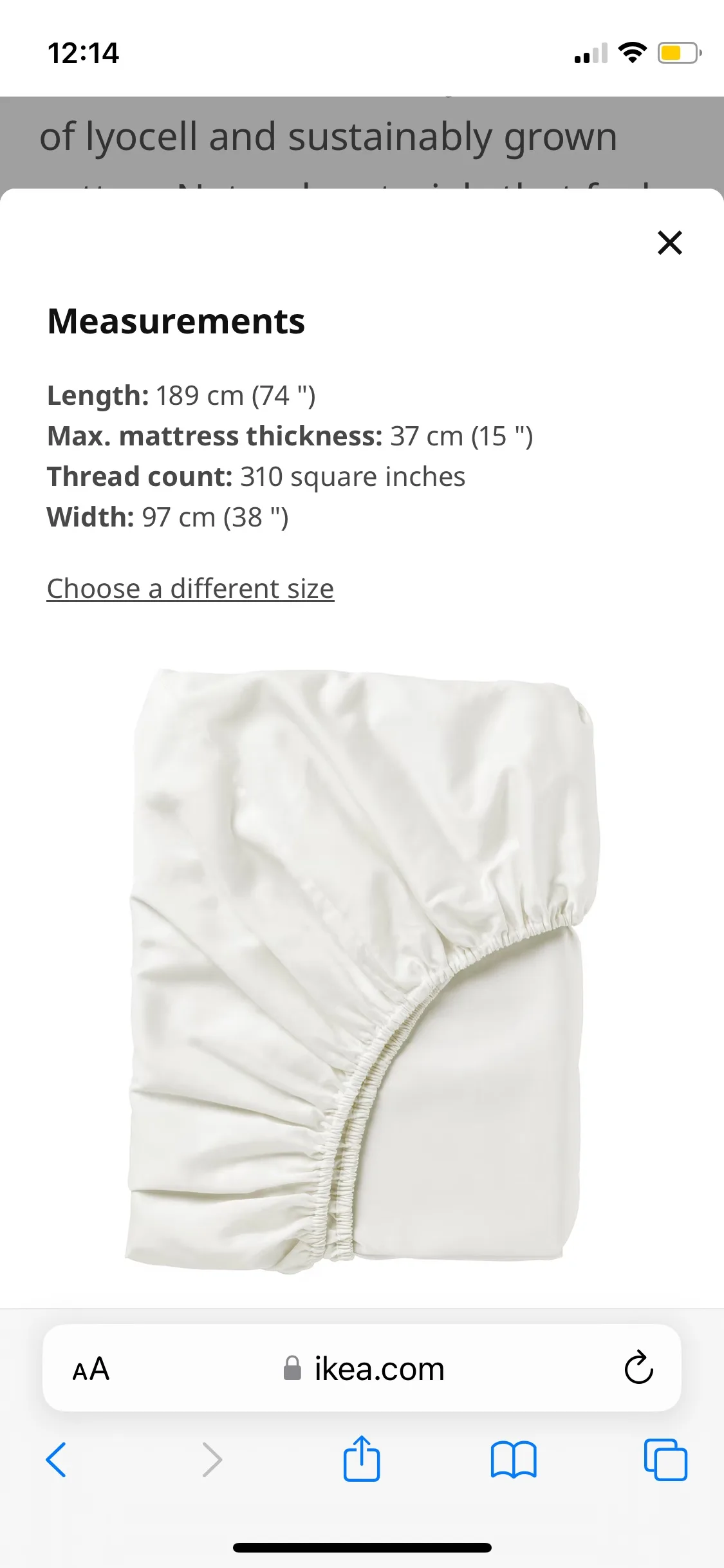Tap the dimmed product description text above the sheet

click(x=328, y=136)
